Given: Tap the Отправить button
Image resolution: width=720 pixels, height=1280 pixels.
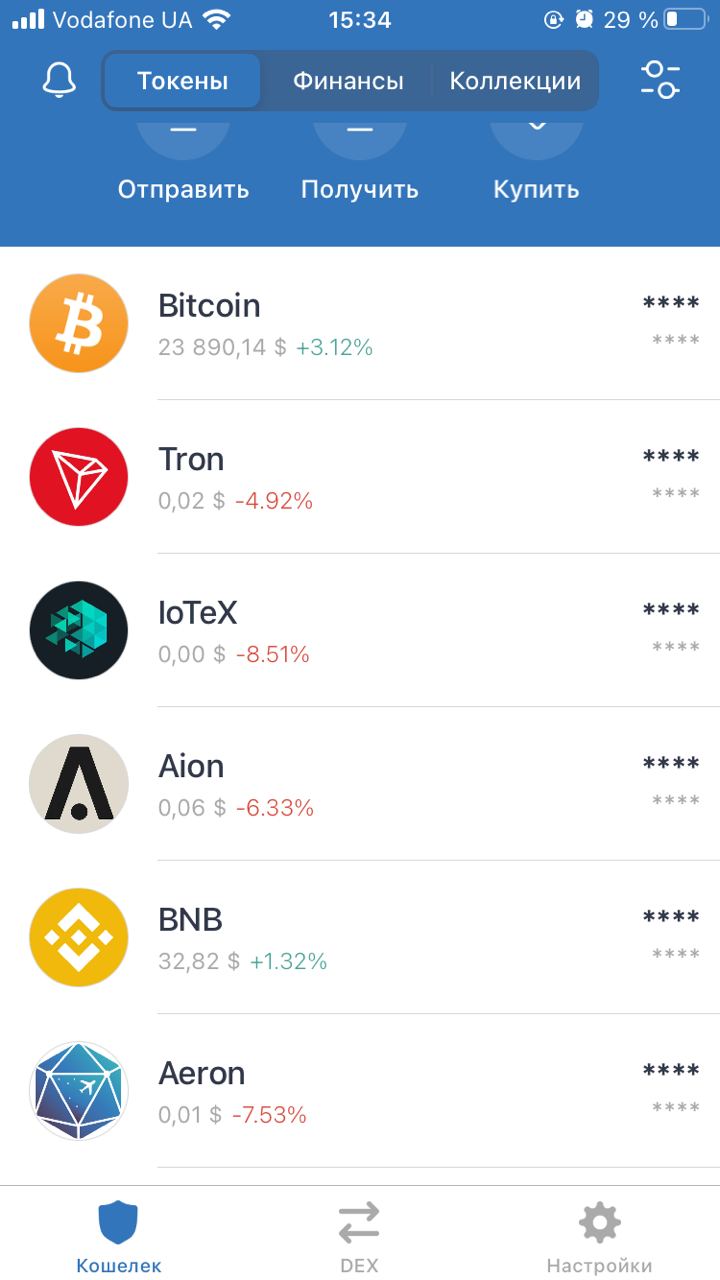Looking at the screenshot, I should pyautogui.click(x=183, y=165).
